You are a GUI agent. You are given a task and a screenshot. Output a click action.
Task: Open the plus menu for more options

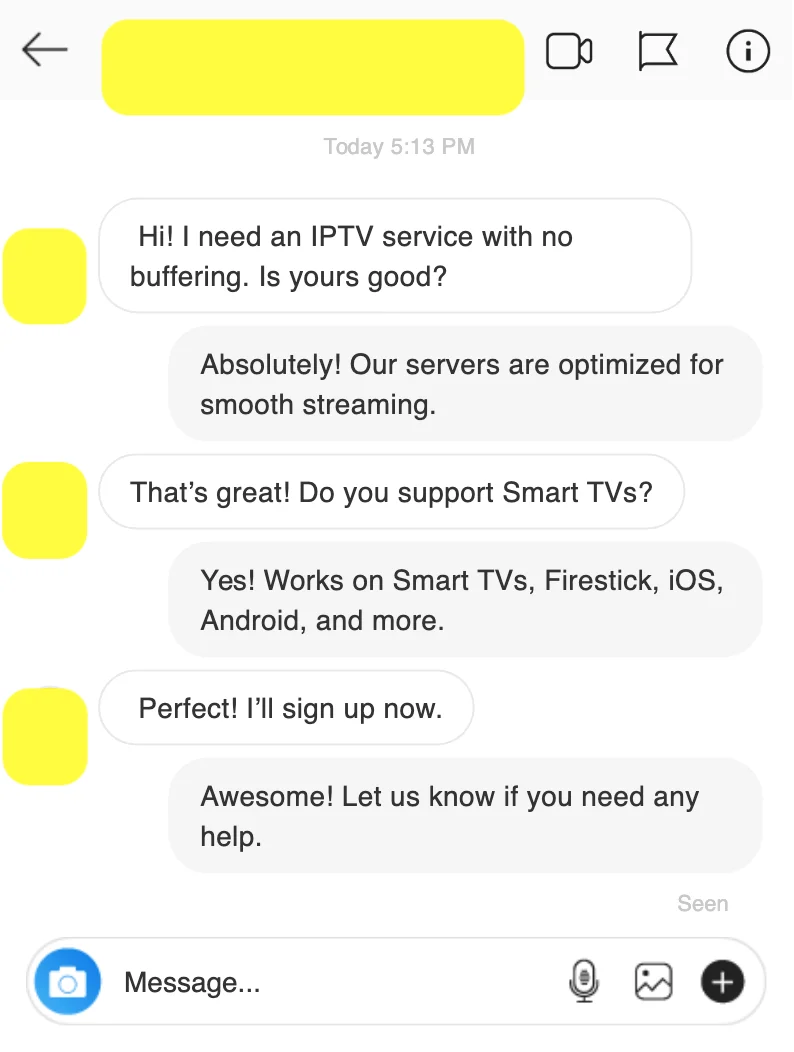point(723,982)
